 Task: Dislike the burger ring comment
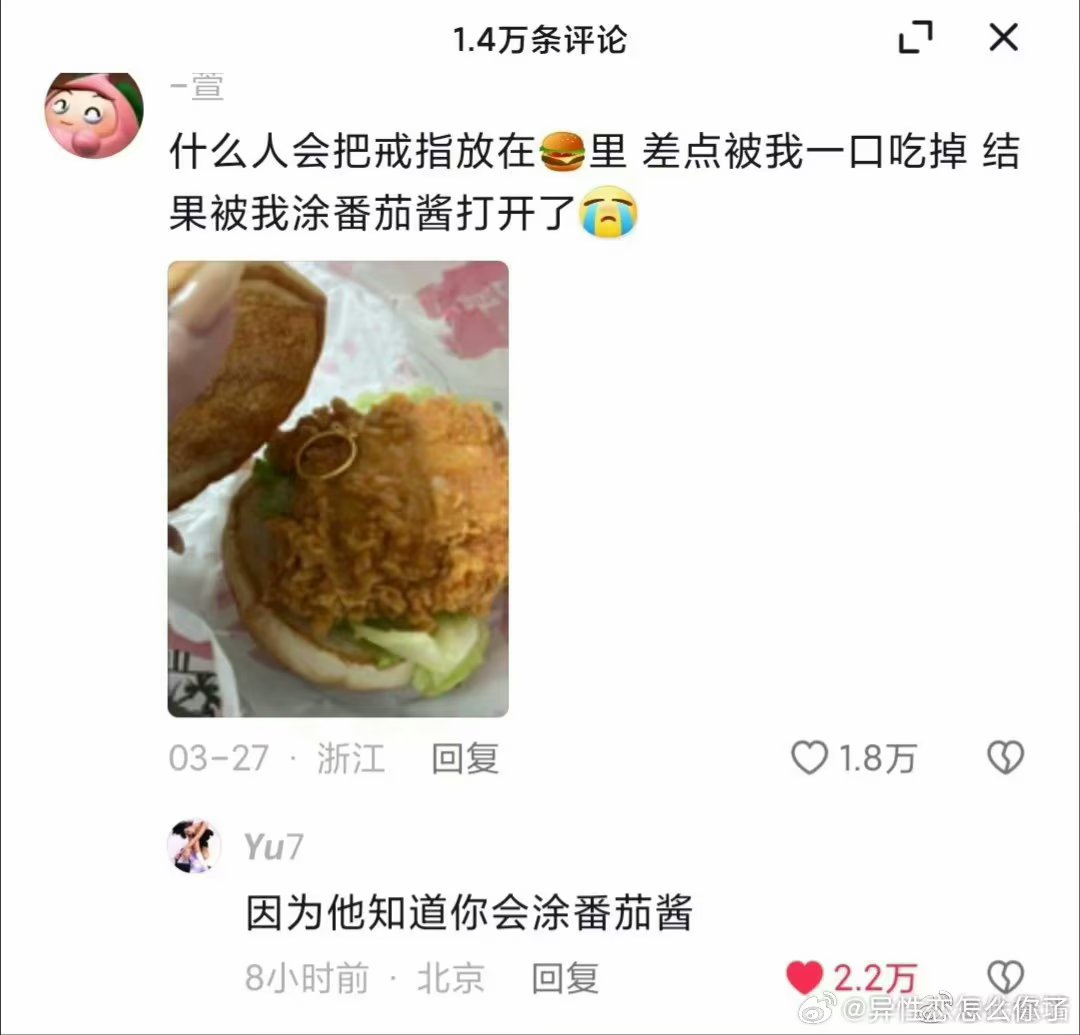tap(1005, 759)
